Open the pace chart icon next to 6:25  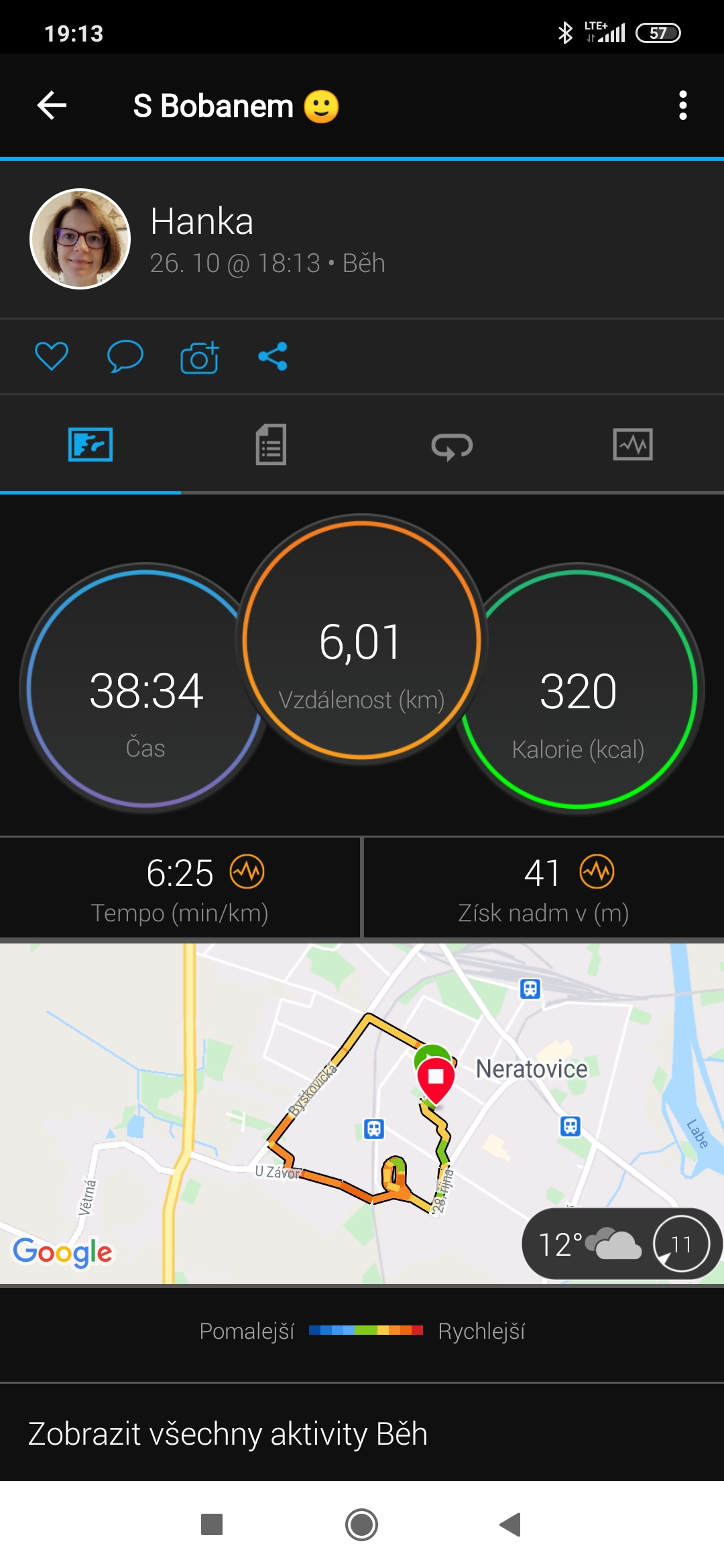point(247,872)
